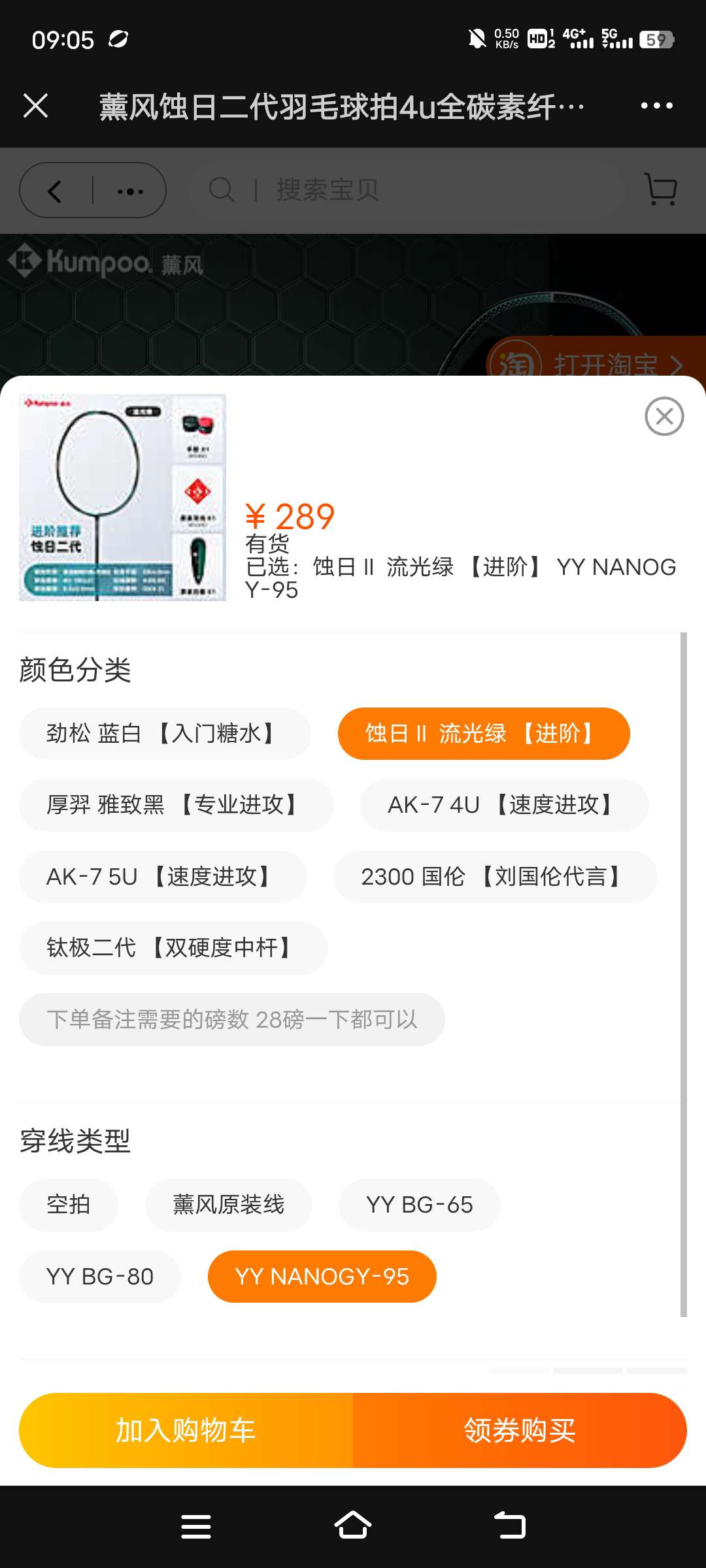Select AK-7 5U【速度进攻】
Screen dimensions: 706x1568
pos(163,877)
